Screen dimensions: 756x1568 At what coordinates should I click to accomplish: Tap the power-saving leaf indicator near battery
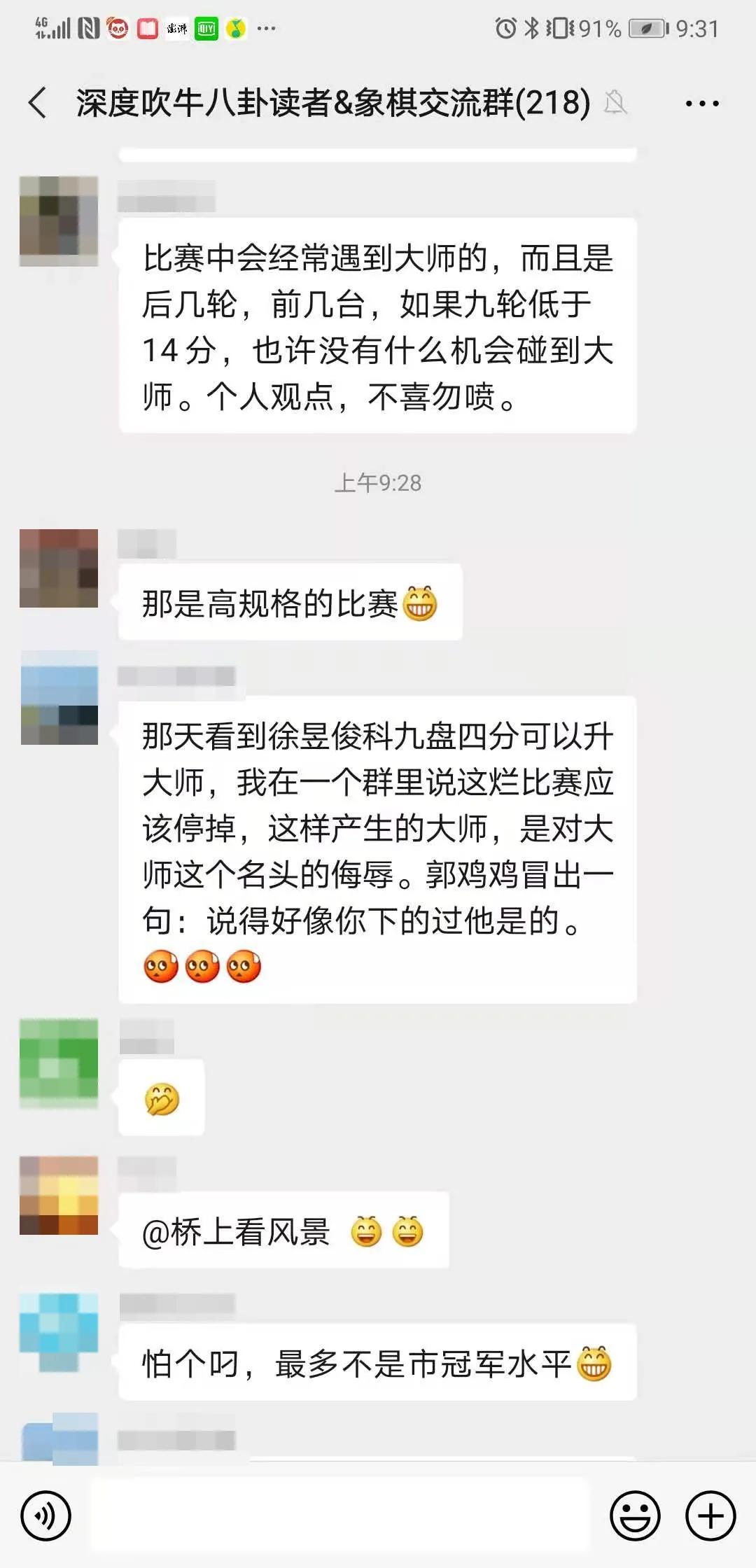tap(646, 28)
